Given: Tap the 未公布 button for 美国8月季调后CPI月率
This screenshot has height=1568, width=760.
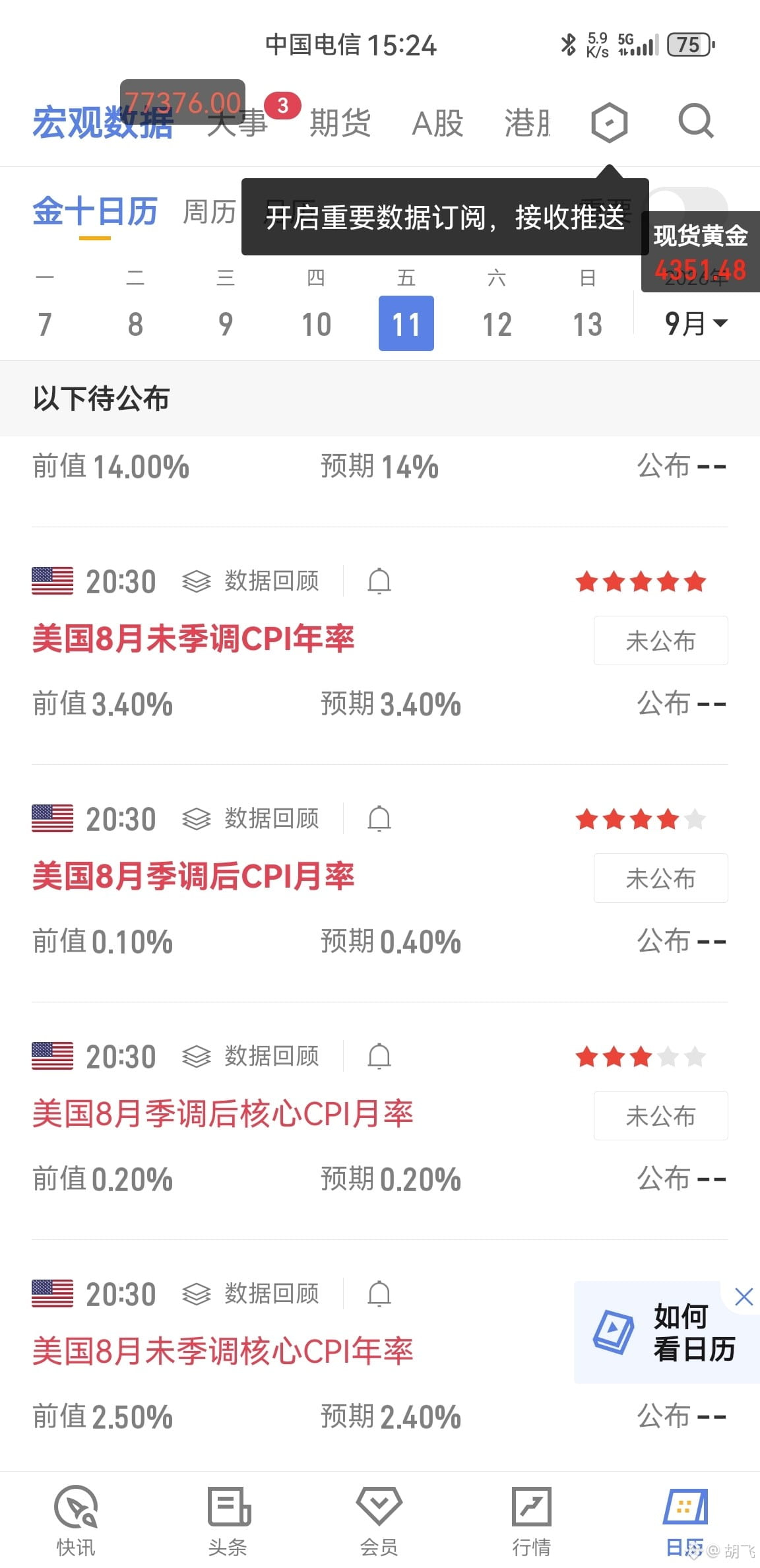Looking at the screenshot, I should 661,878.
